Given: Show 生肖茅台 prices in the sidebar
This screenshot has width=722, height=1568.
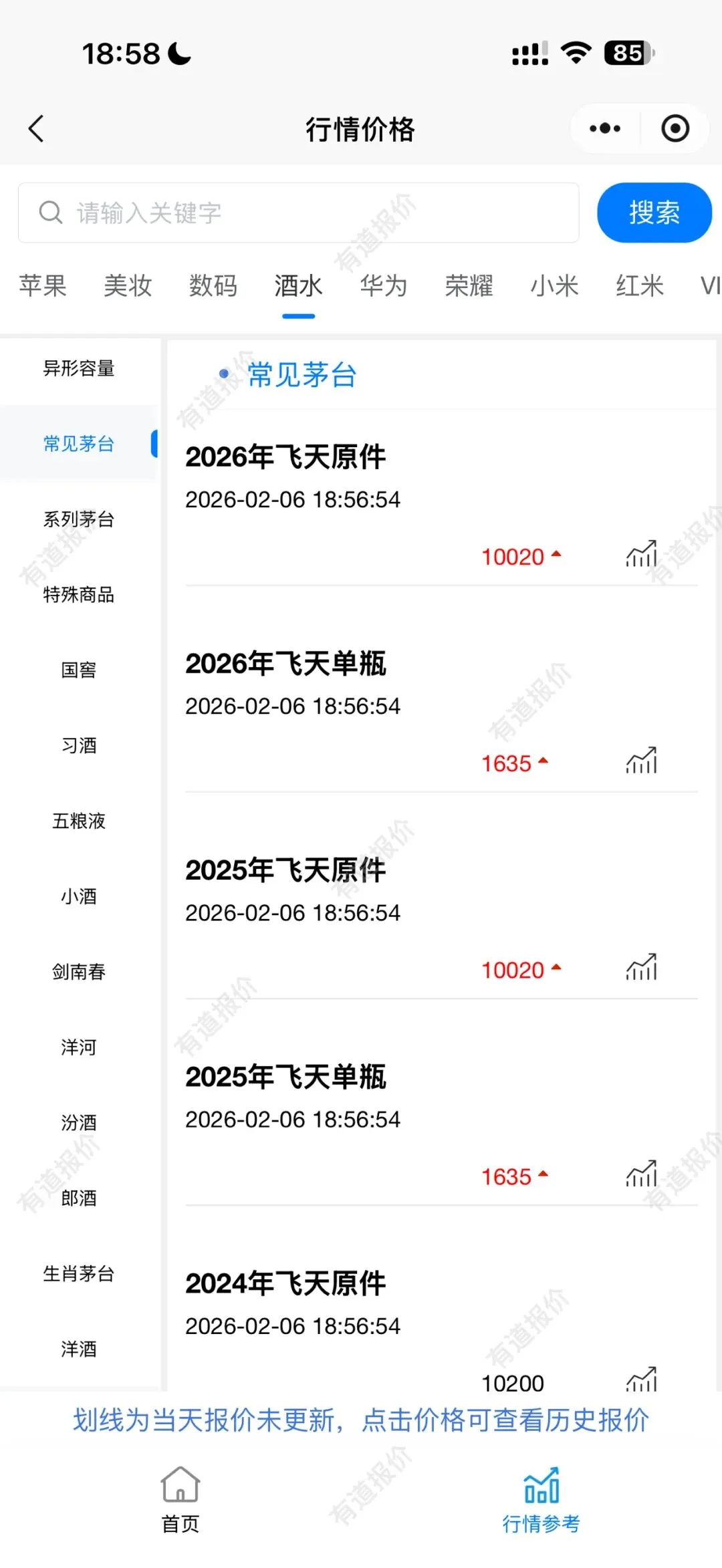Looking at the screenshot, I should (x=79, y=1274).
